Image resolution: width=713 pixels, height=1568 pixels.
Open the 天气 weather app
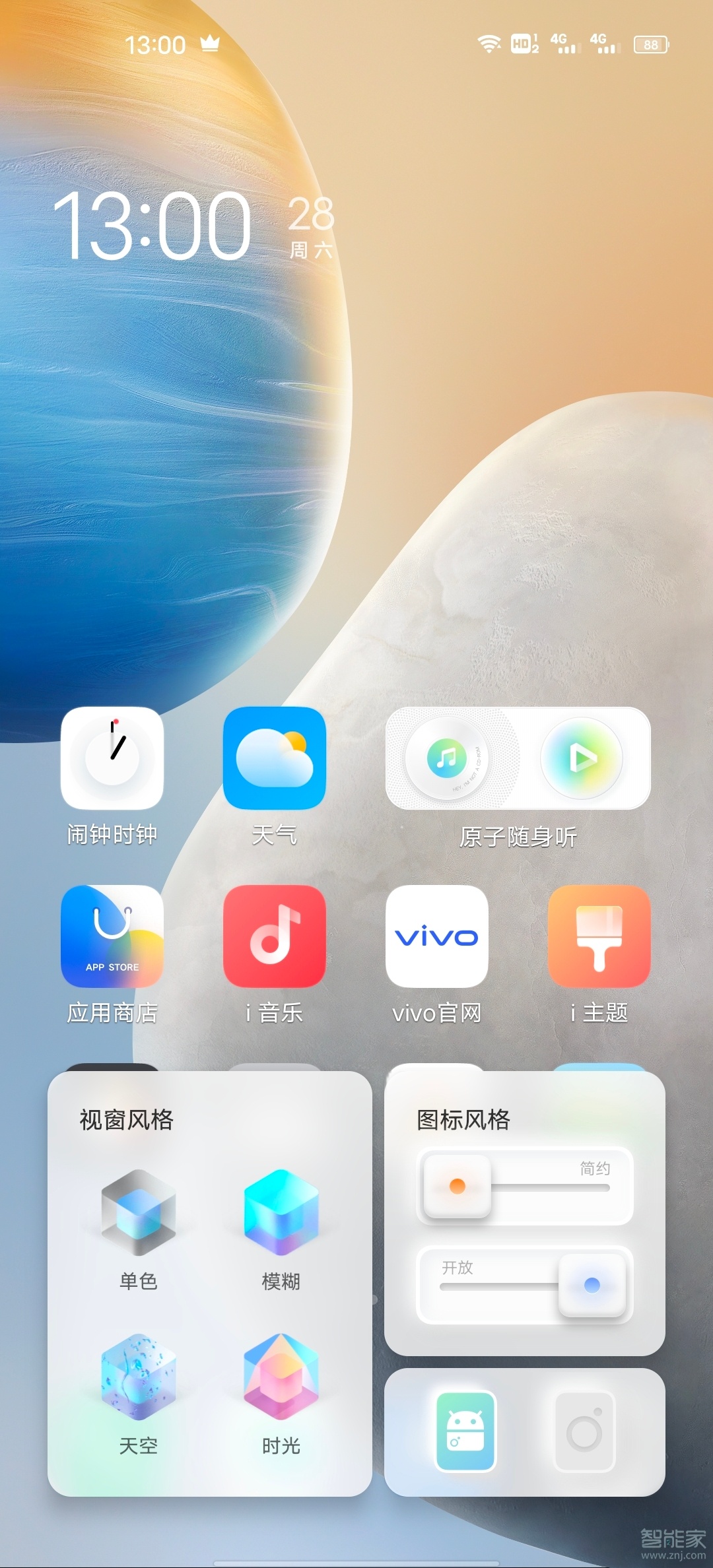pyautogui.click(x=275, y=758)
